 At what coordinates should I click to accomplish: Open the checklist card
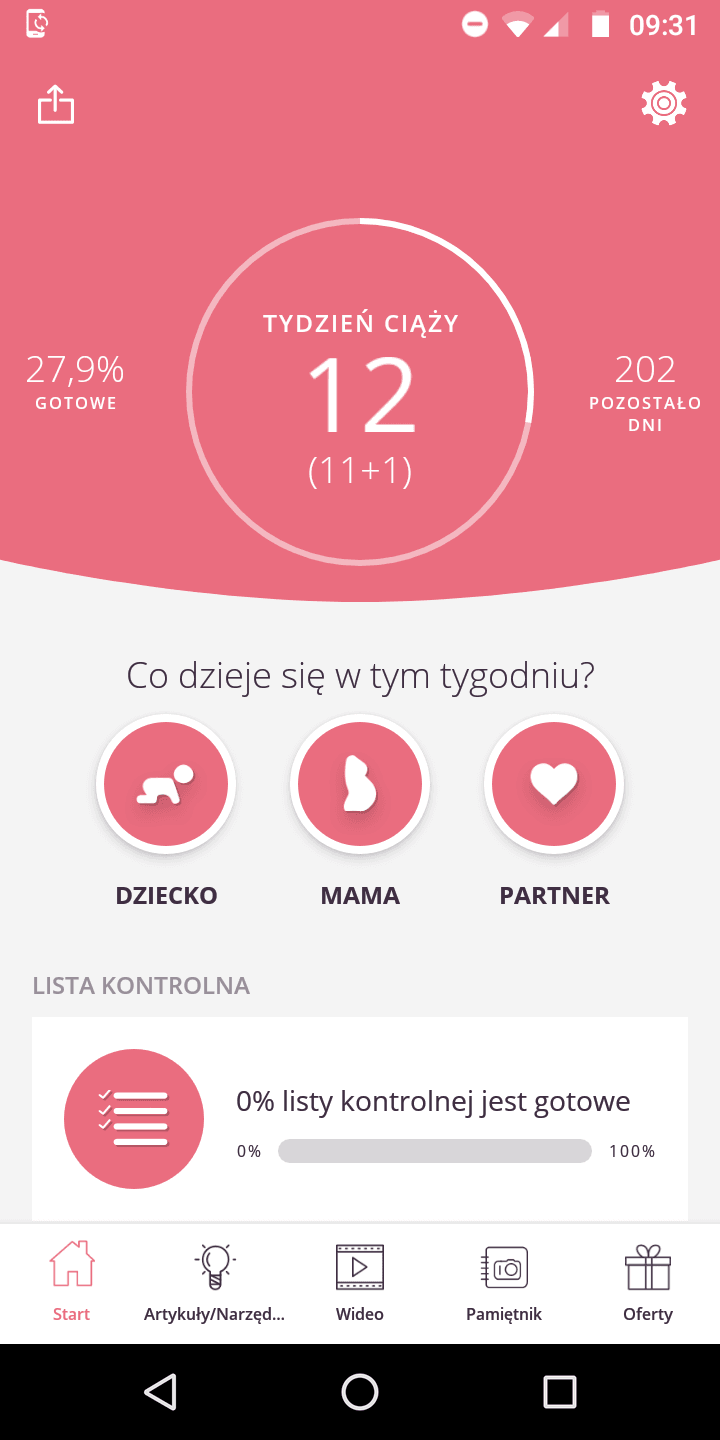pos(360,1118)
